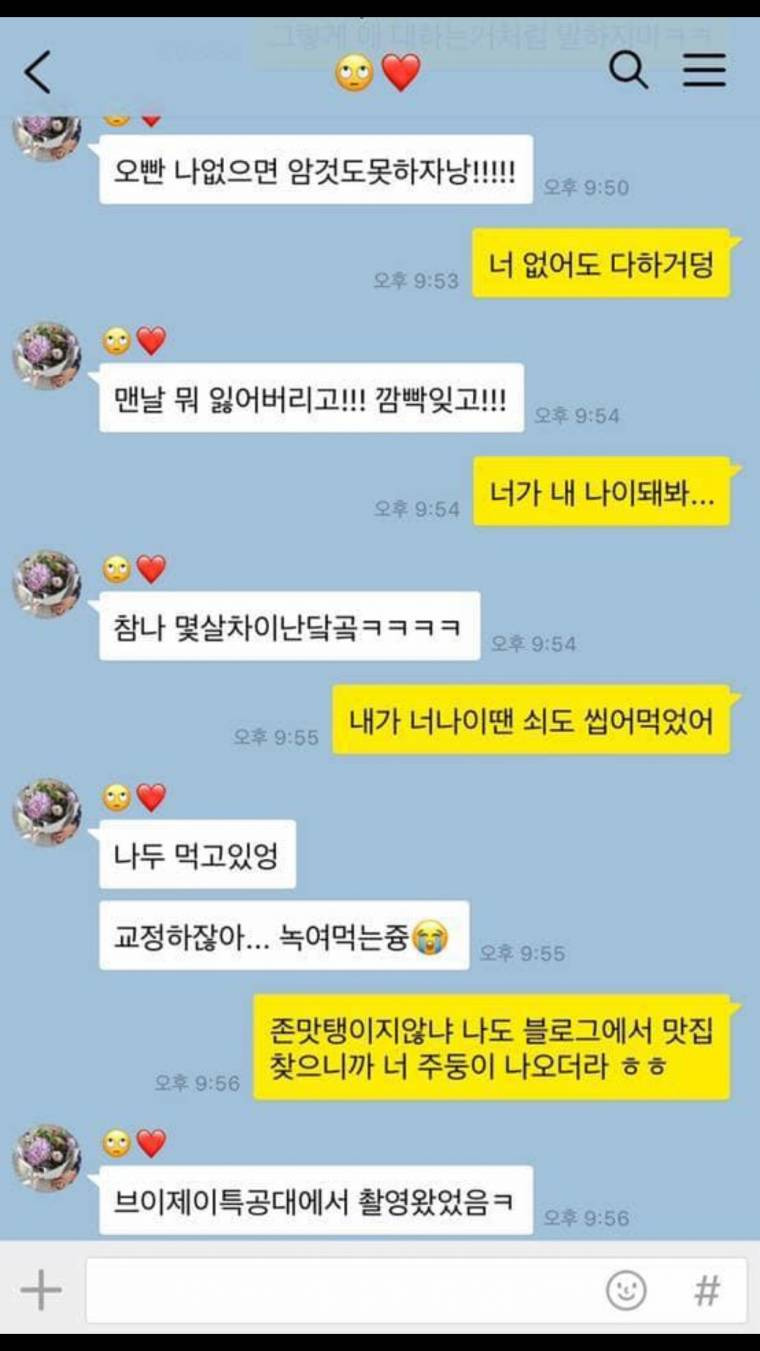Search within this conversation
The image size is (760, 1351).
(628, 71)
